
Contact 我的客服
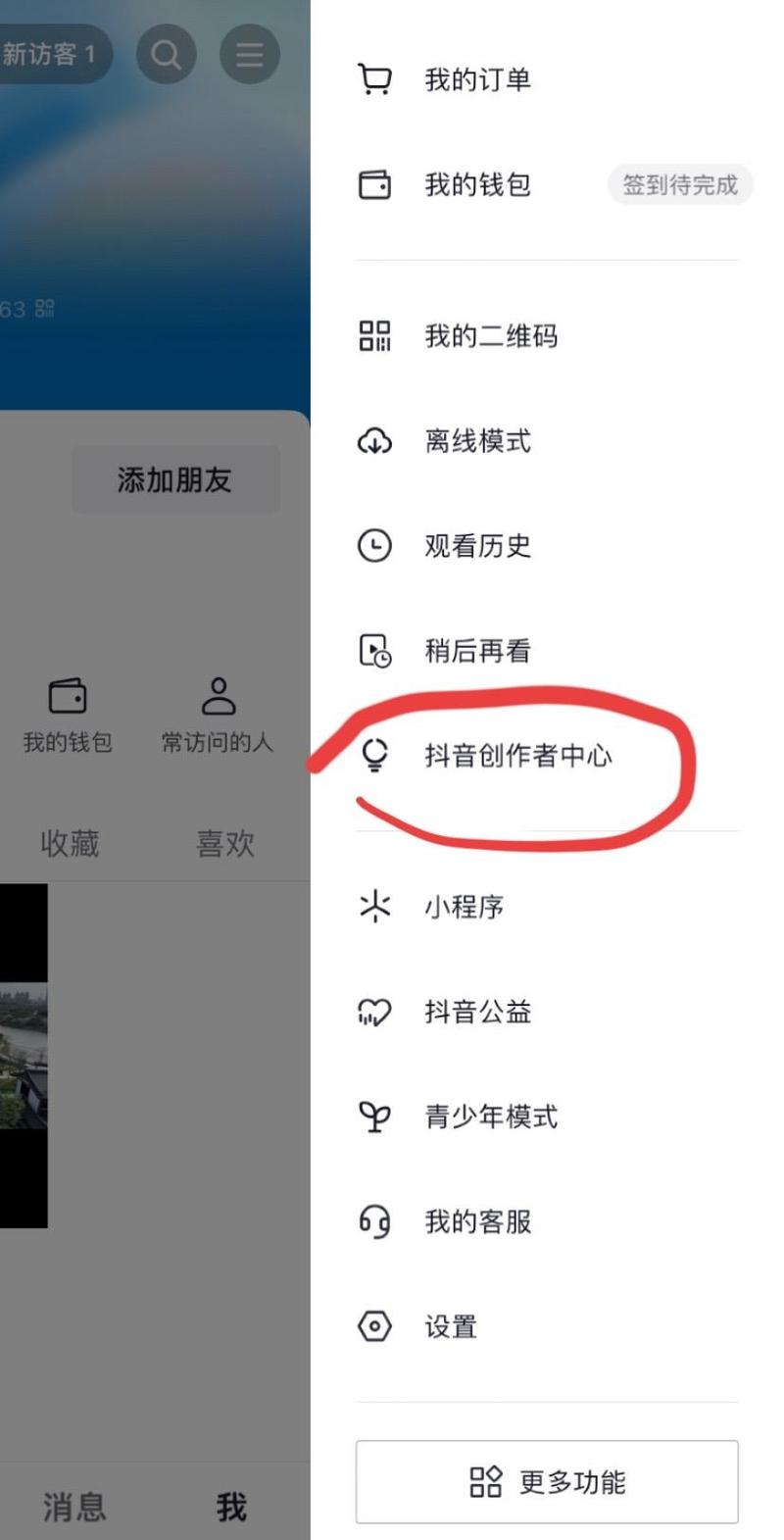(477, 1221)
